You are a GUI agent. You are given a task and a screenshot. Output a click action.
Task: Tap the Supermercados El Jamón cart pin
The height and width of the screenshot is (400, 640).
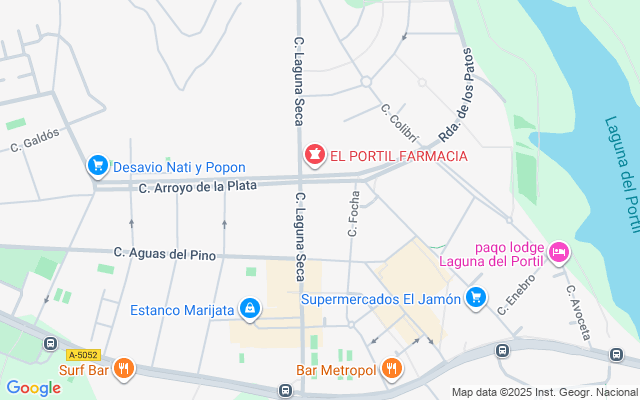(476, 297)
